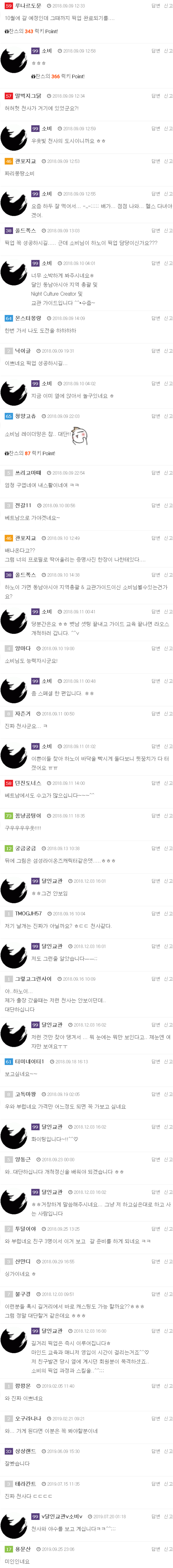The image size is (173, 1568).
Task: Reply to 깡깡몬's comment
Action: [x=155, y=1385]
